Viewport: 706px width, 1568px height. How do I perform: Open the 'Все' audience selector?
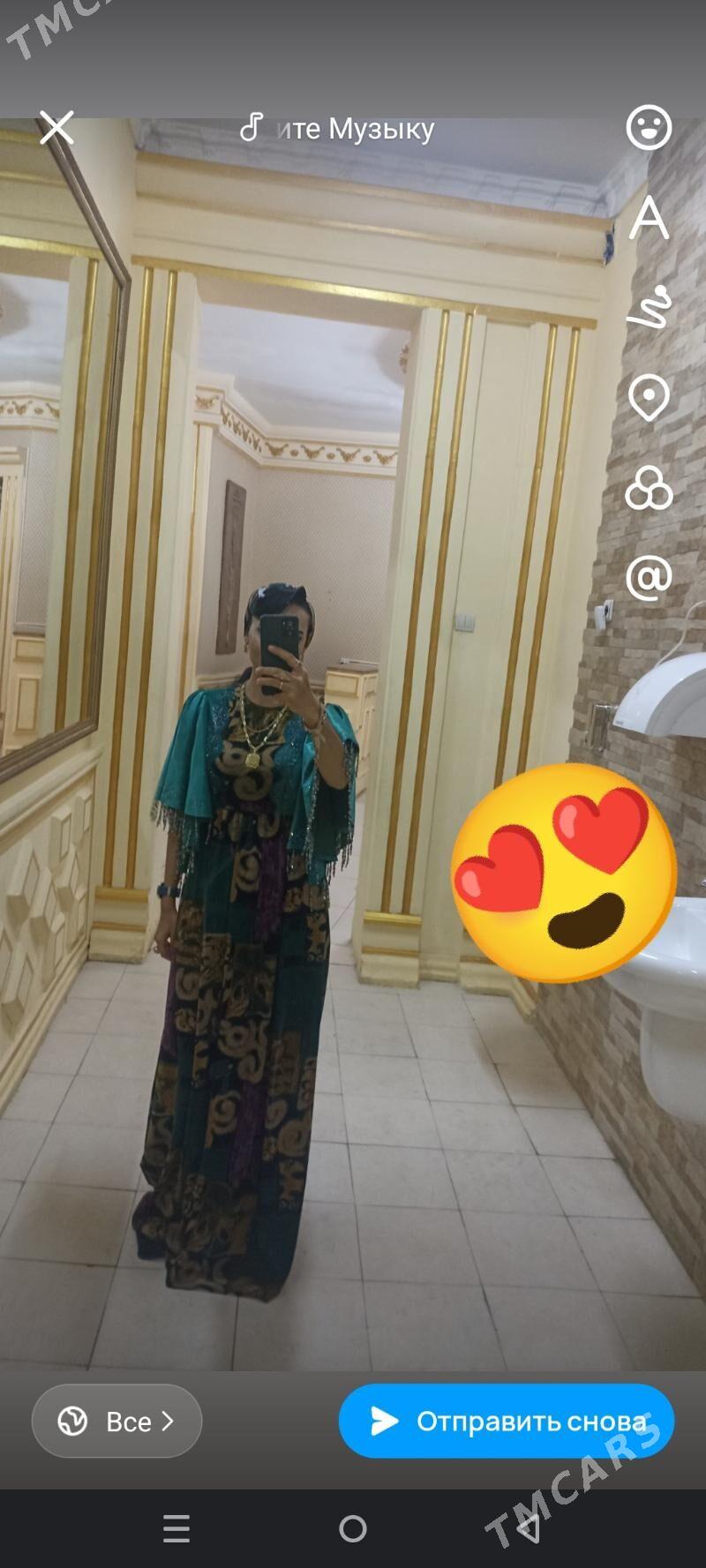[x=116, y=1421]
